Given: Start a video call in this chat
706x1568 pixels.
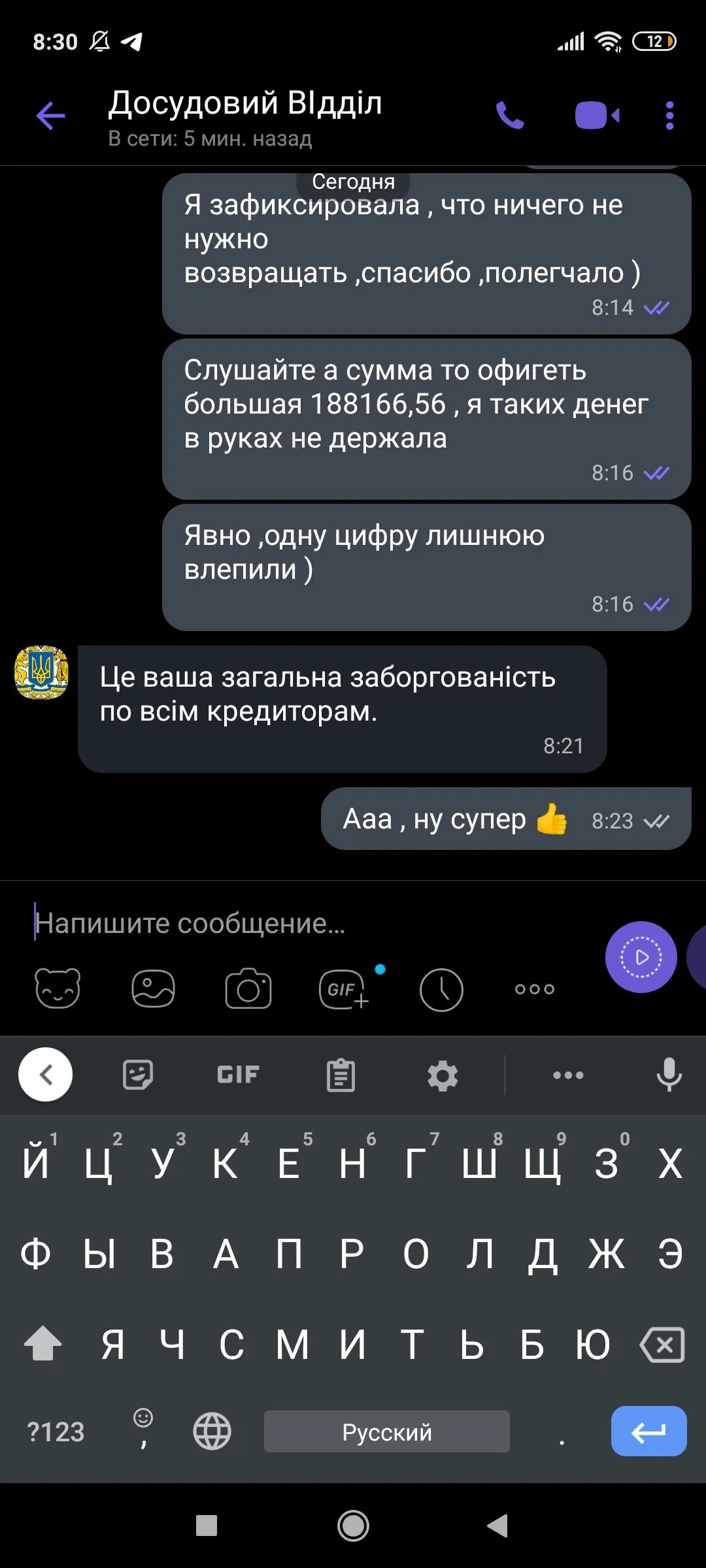Looking at the screenshot, I should [x=597, y=116].
